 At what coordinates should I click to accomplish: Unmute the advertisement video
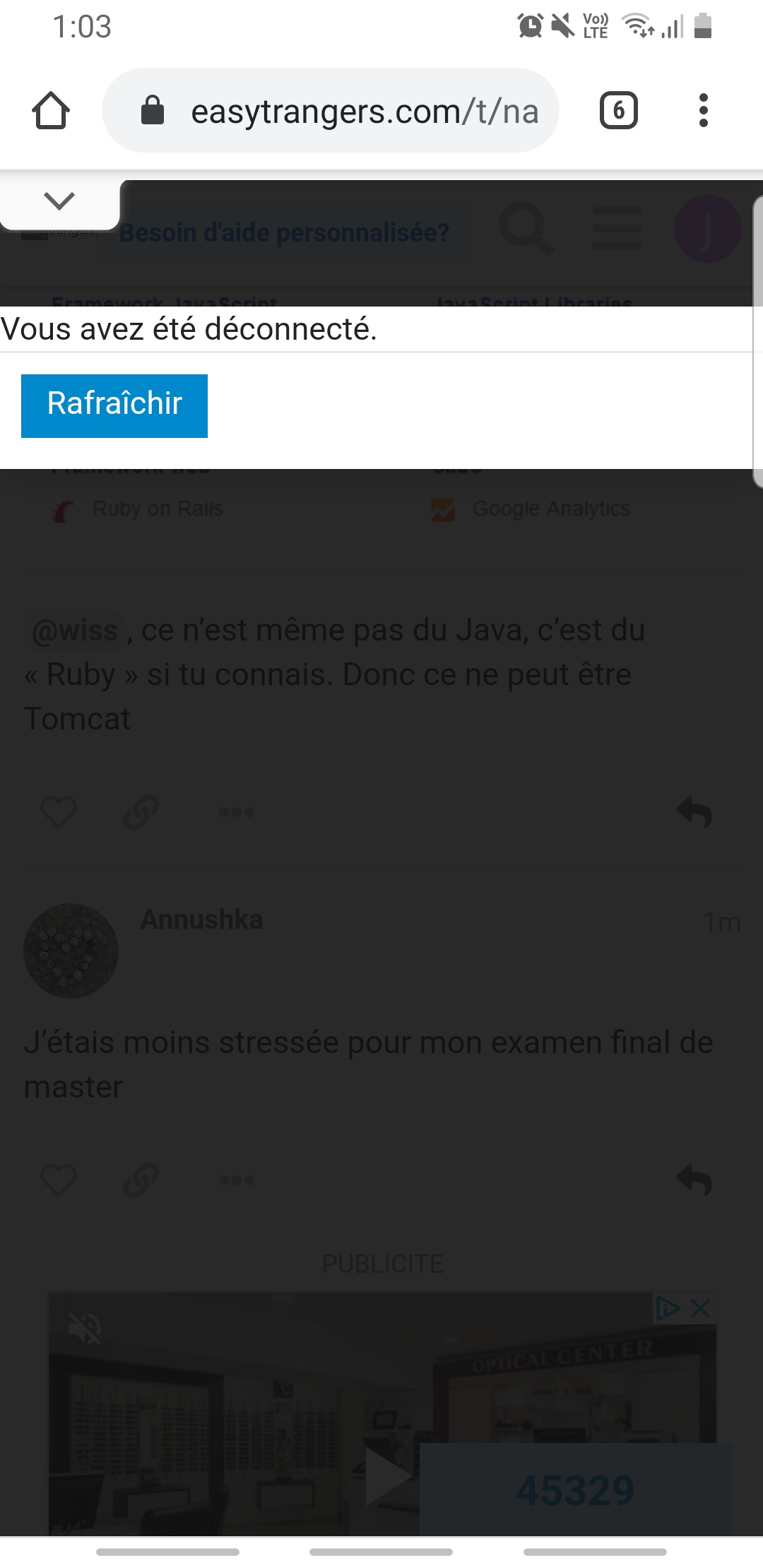click(x=85, y=1329)
